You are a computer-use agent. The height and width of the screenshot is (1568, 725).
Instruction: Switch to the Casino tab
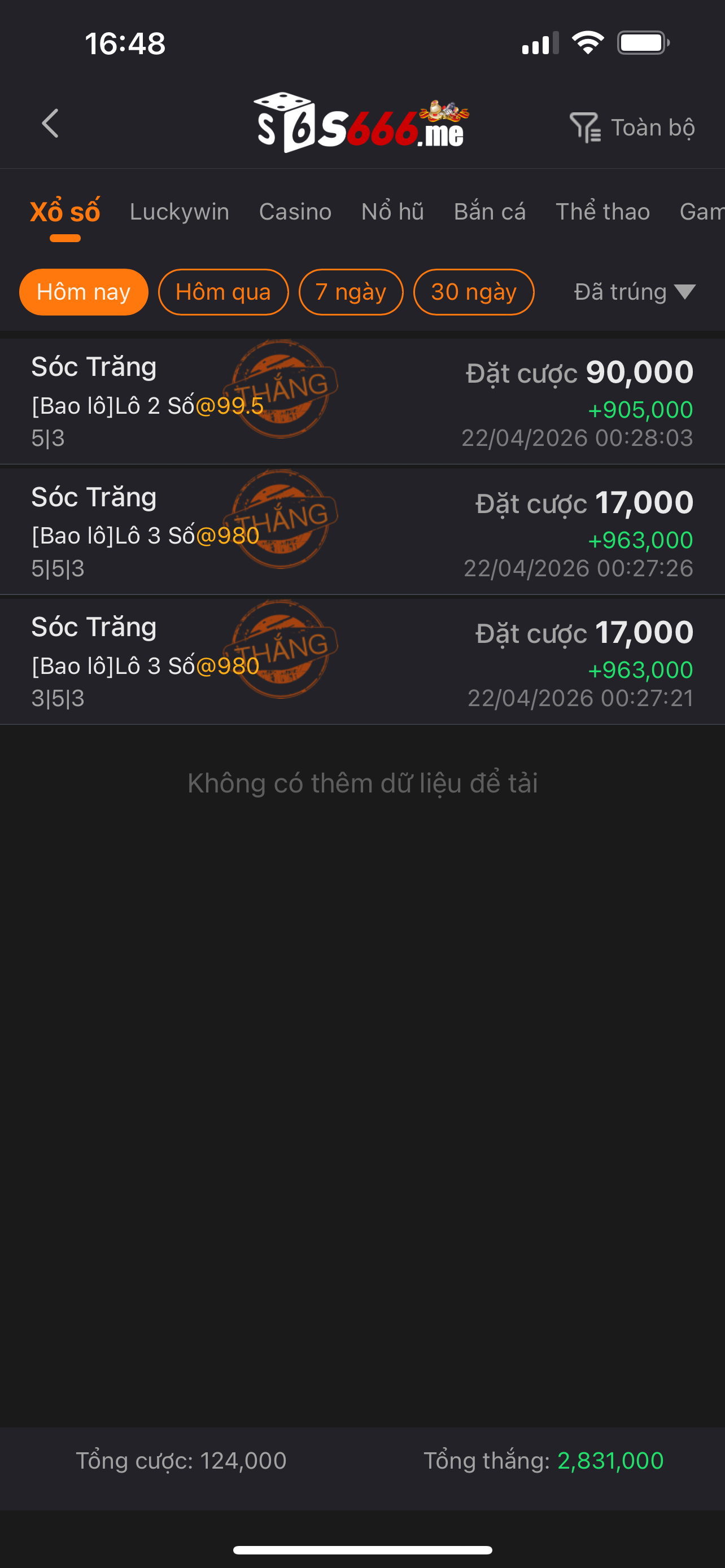[x=295, y=212]
